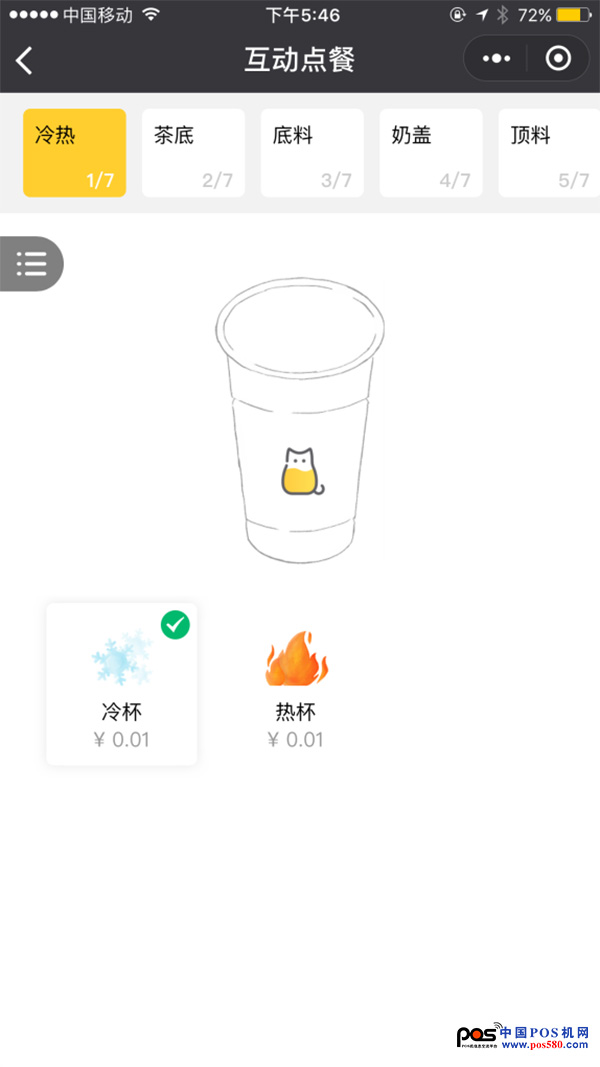Open the side list menu button
This screenshot has height=1067, width=600.
[x=32, y=264]
